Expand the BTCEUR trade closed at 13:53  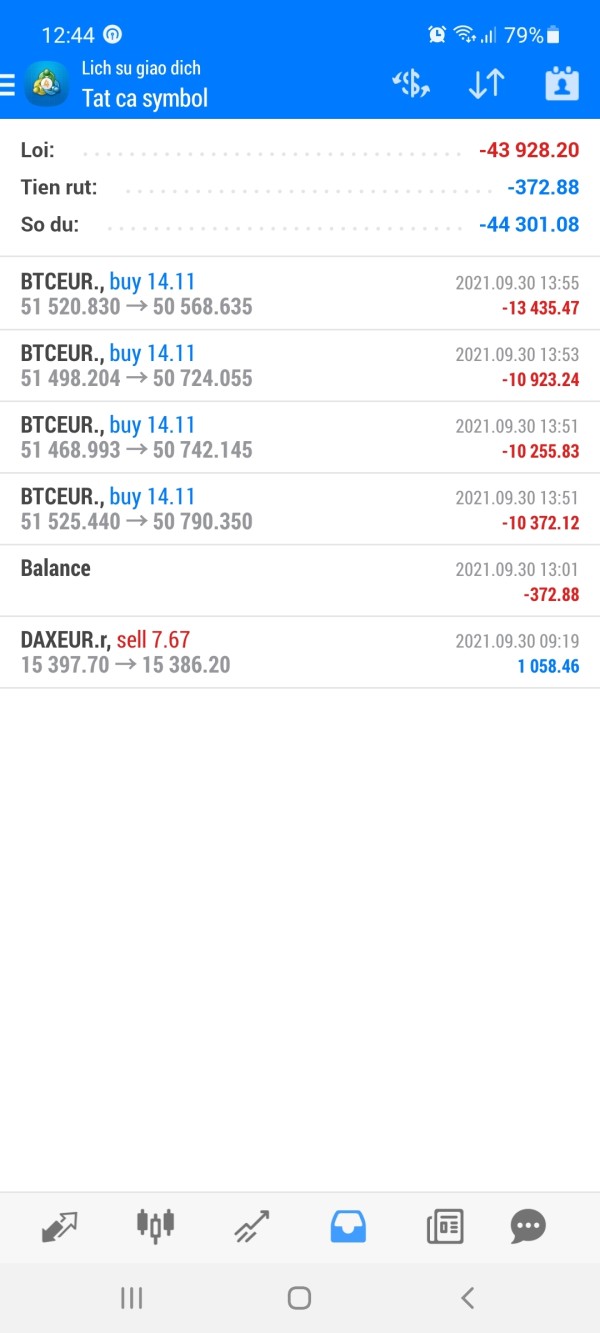tap(300, 366)
